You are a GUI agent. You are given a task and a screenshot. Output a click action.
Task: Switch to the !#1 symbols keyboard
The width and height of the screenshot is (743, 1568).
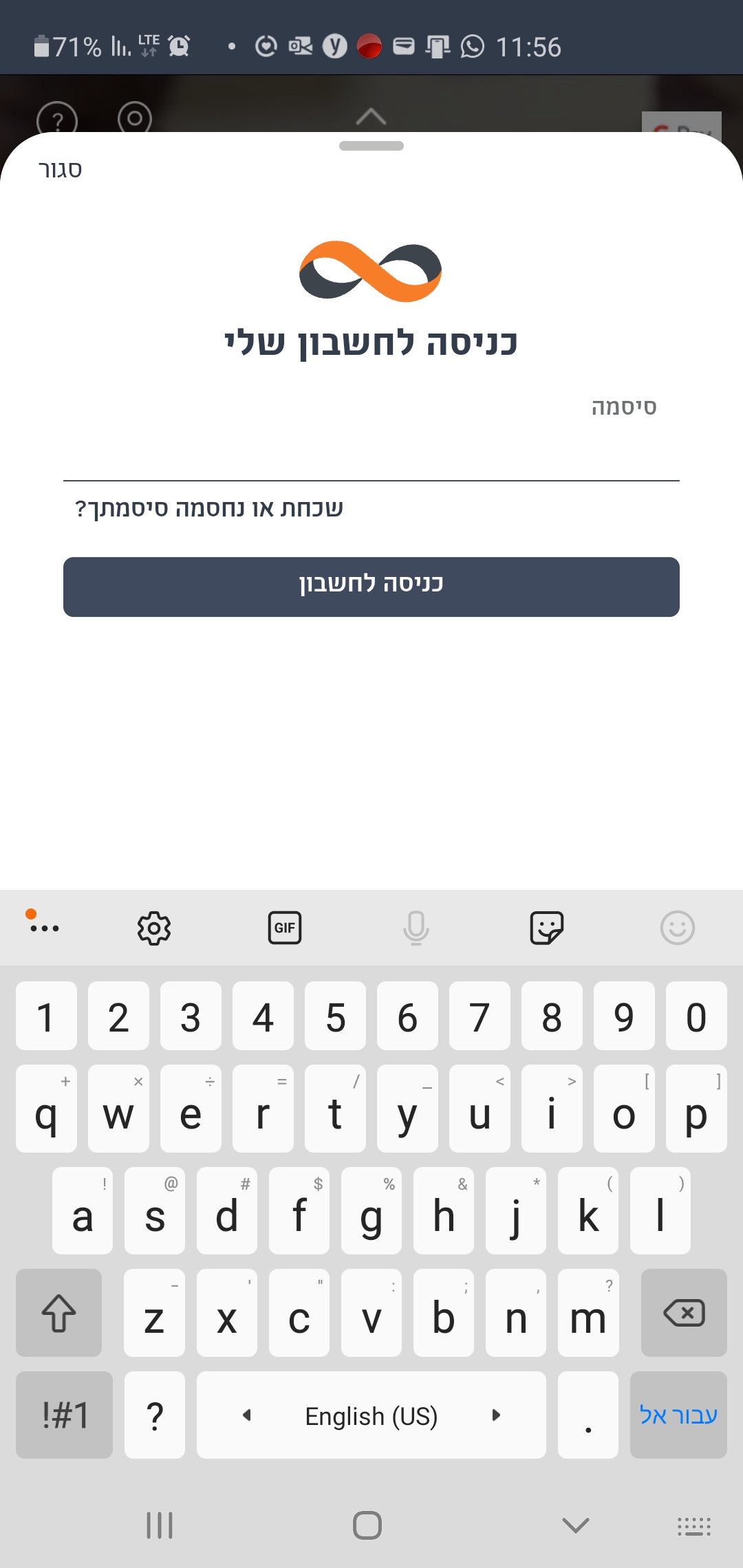click(x=65, y=1415)
